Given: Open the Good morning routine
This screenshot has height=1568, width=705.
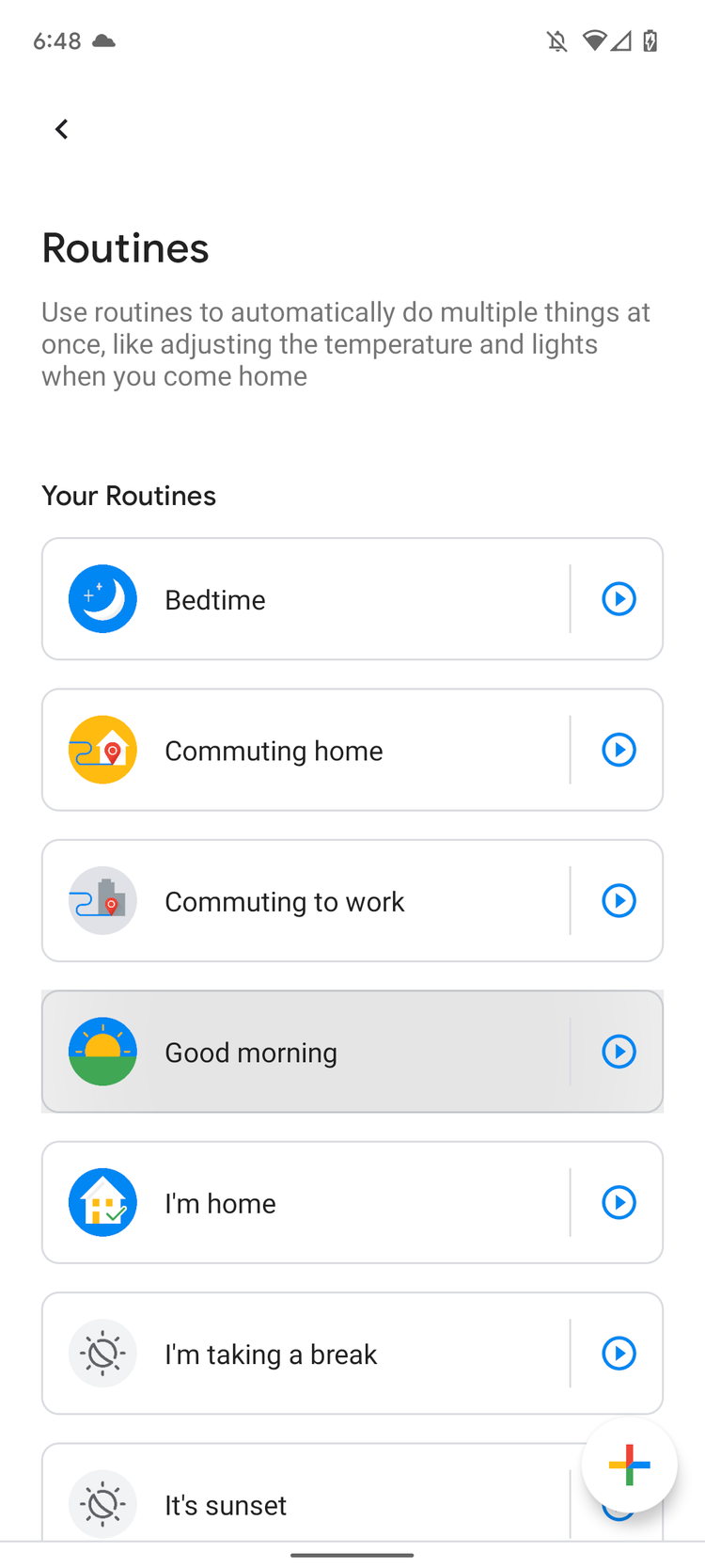Looking at the screenshot, I should coord(305,1052).
